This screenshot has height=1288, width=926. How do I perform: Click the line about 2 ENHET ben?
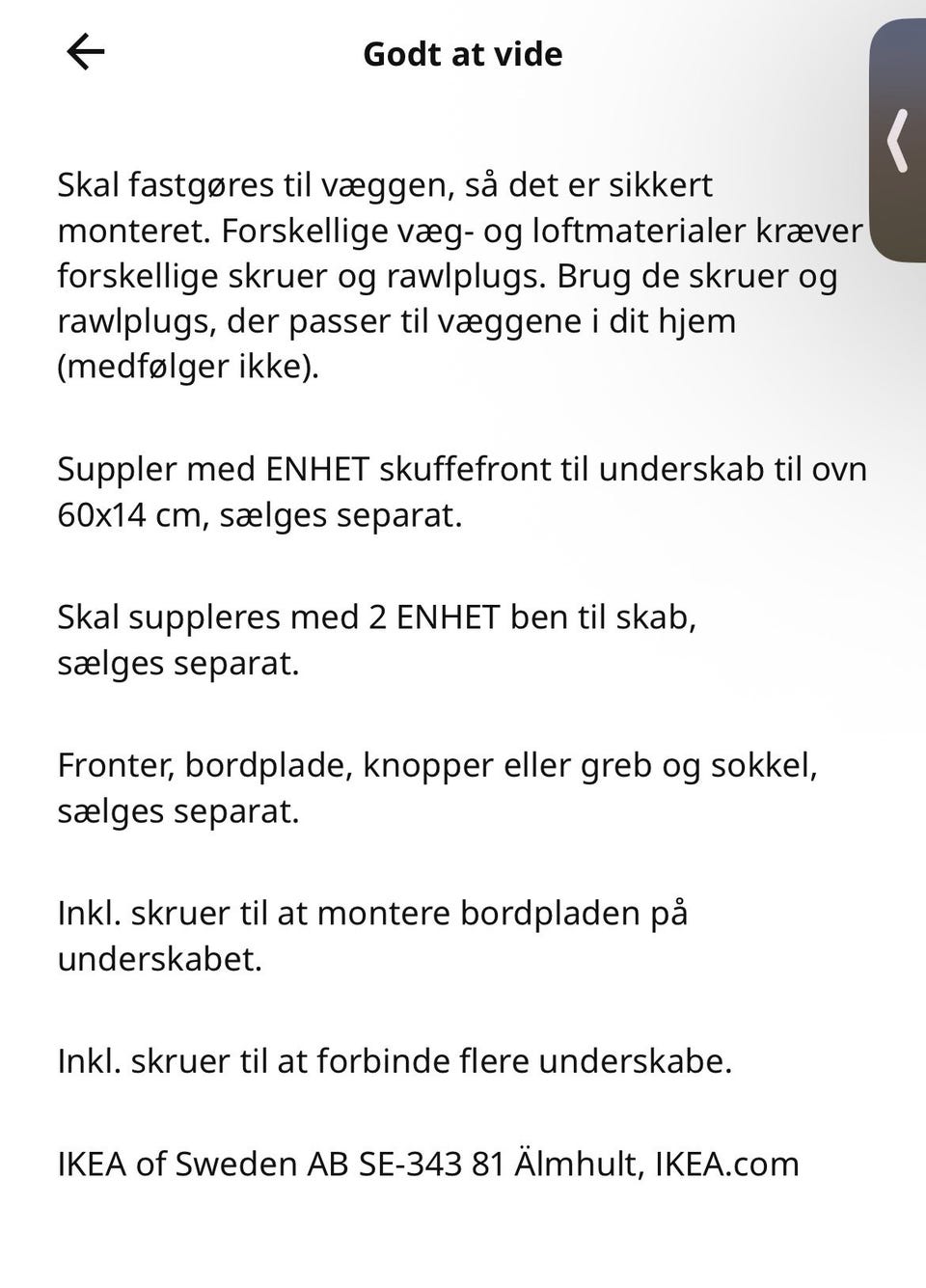(x=377, y=617)
